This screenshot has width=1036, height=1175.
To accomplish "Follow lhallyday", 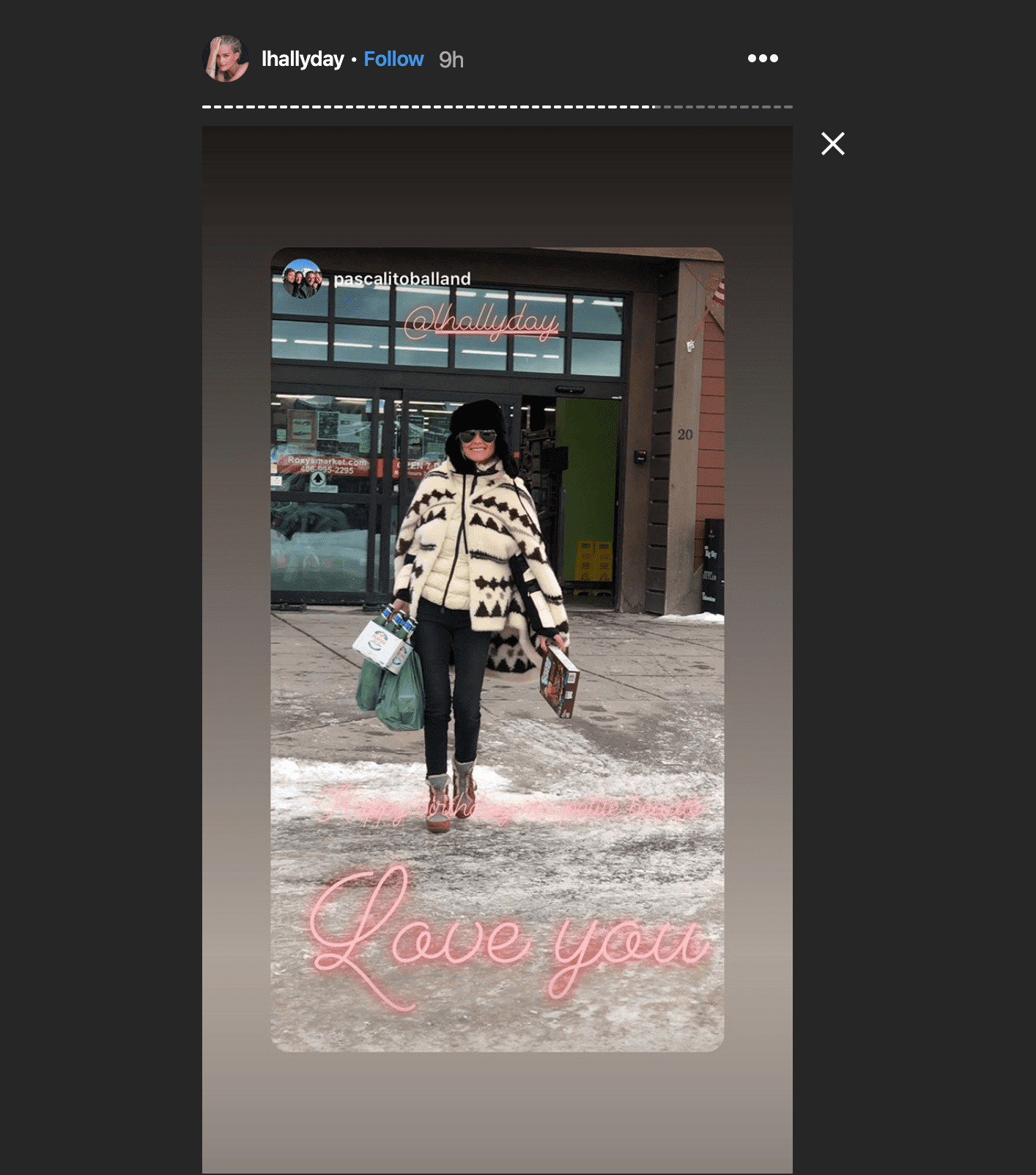I will [x=393, y=59].
